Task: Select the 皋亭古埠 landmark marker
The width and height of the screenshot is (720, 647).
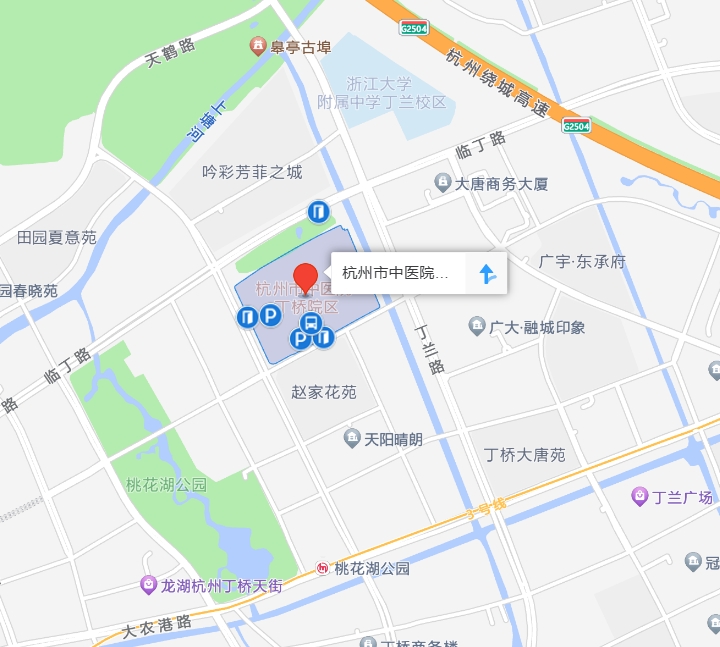Action: pyautogui.click(x=257, y=46)
